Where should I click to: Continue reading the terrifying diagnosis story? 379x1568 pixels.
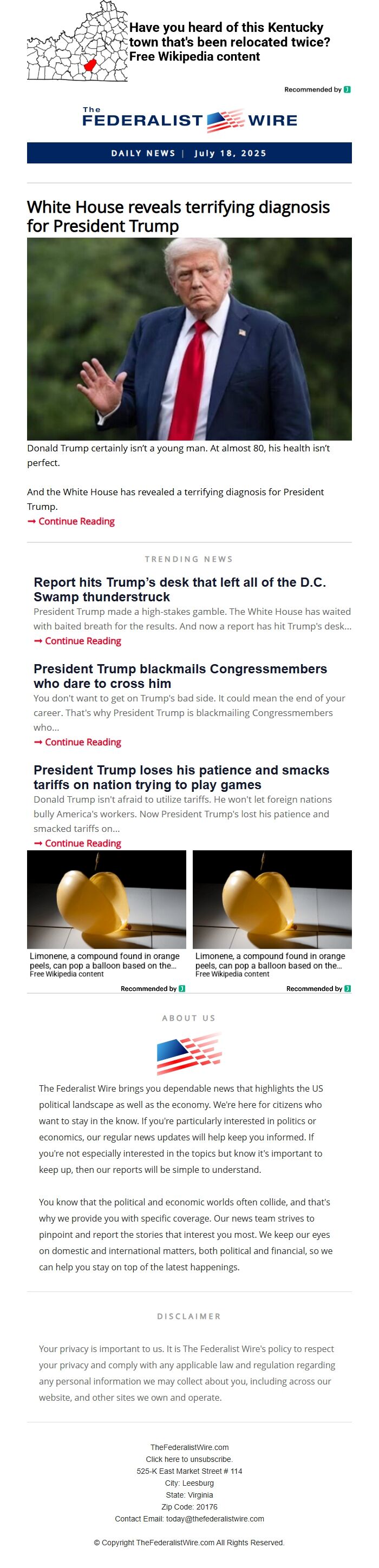[x=76, y=521]
